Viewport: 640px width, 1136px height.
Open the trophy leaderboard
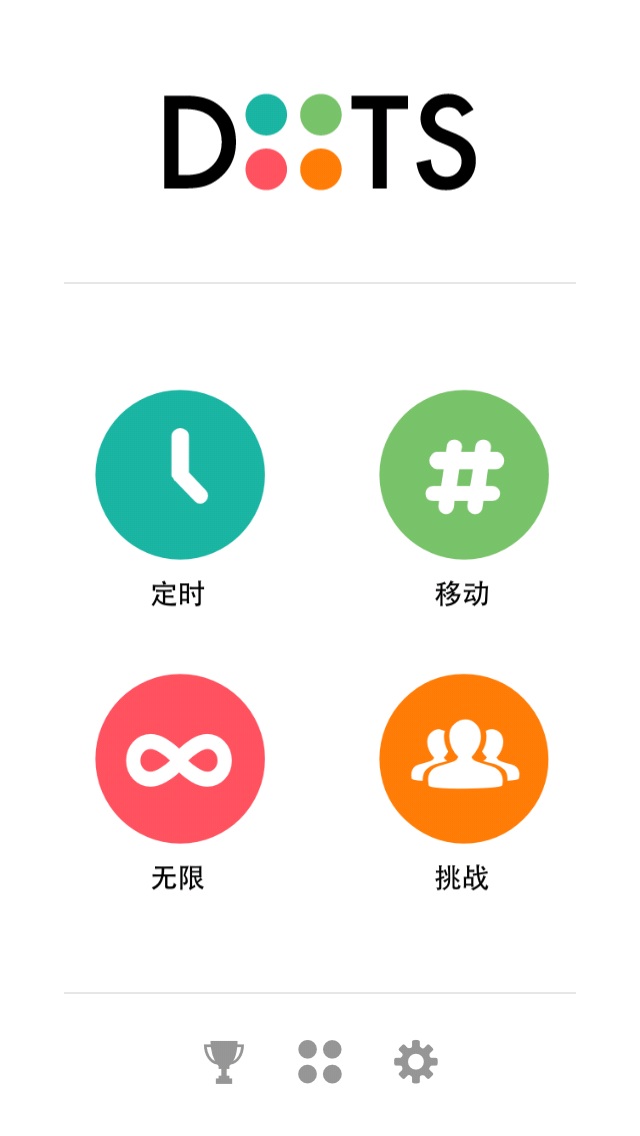click(x=223, y=1061)
